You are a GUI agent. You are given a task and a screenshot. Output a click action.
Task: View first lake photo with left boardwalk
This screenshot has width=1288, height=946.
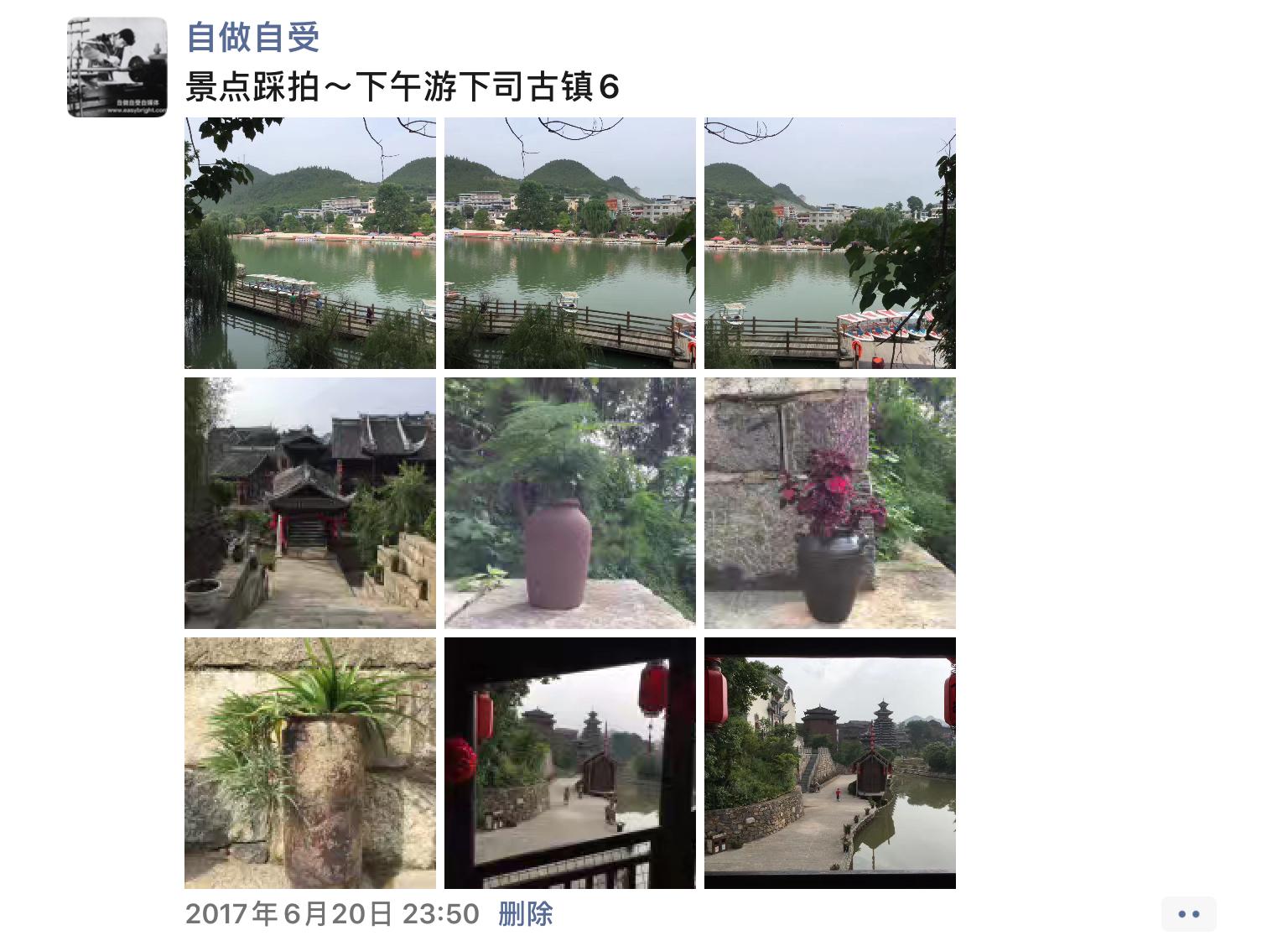310,243
